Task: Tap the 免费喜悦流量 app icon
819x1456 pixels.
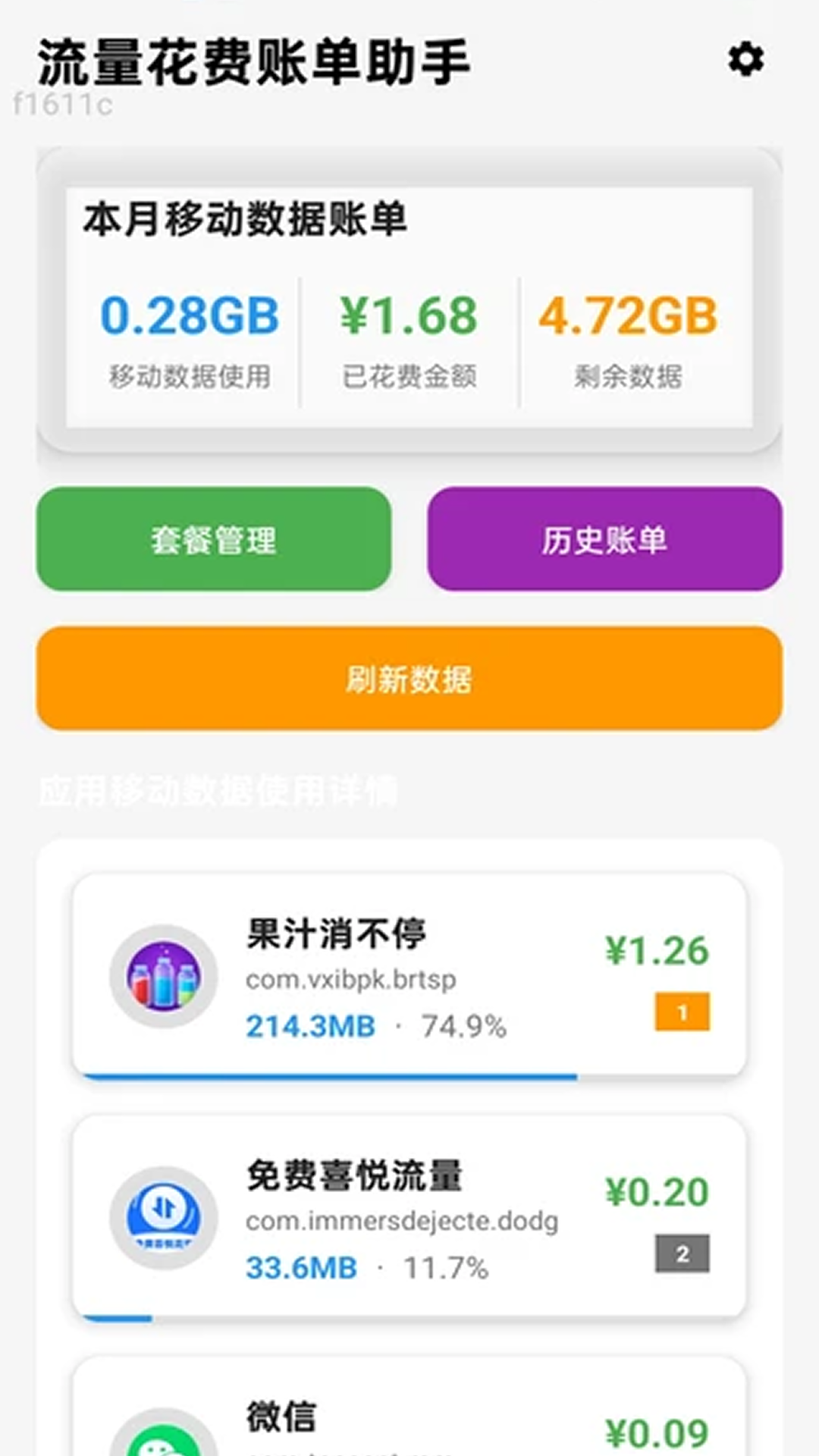Action: [x=161, y=1217]
